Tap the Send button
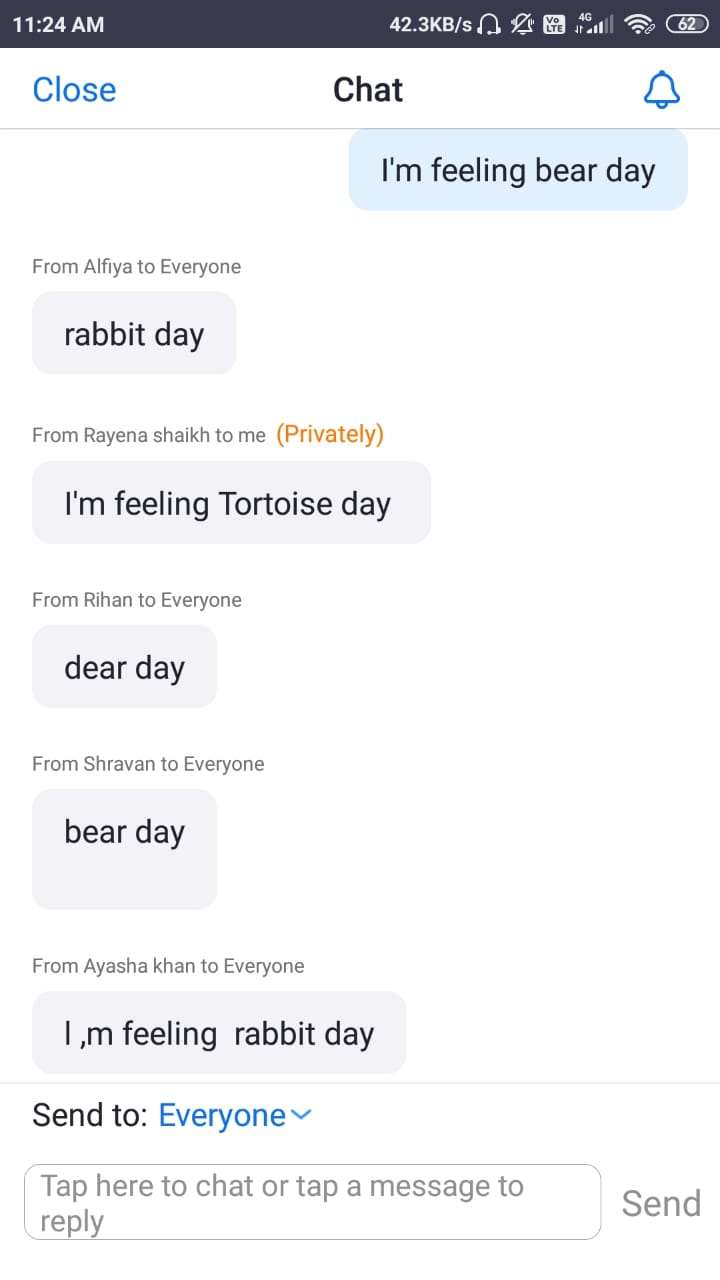This screenshot has width=720, height=1280. tap(661, 1203)
